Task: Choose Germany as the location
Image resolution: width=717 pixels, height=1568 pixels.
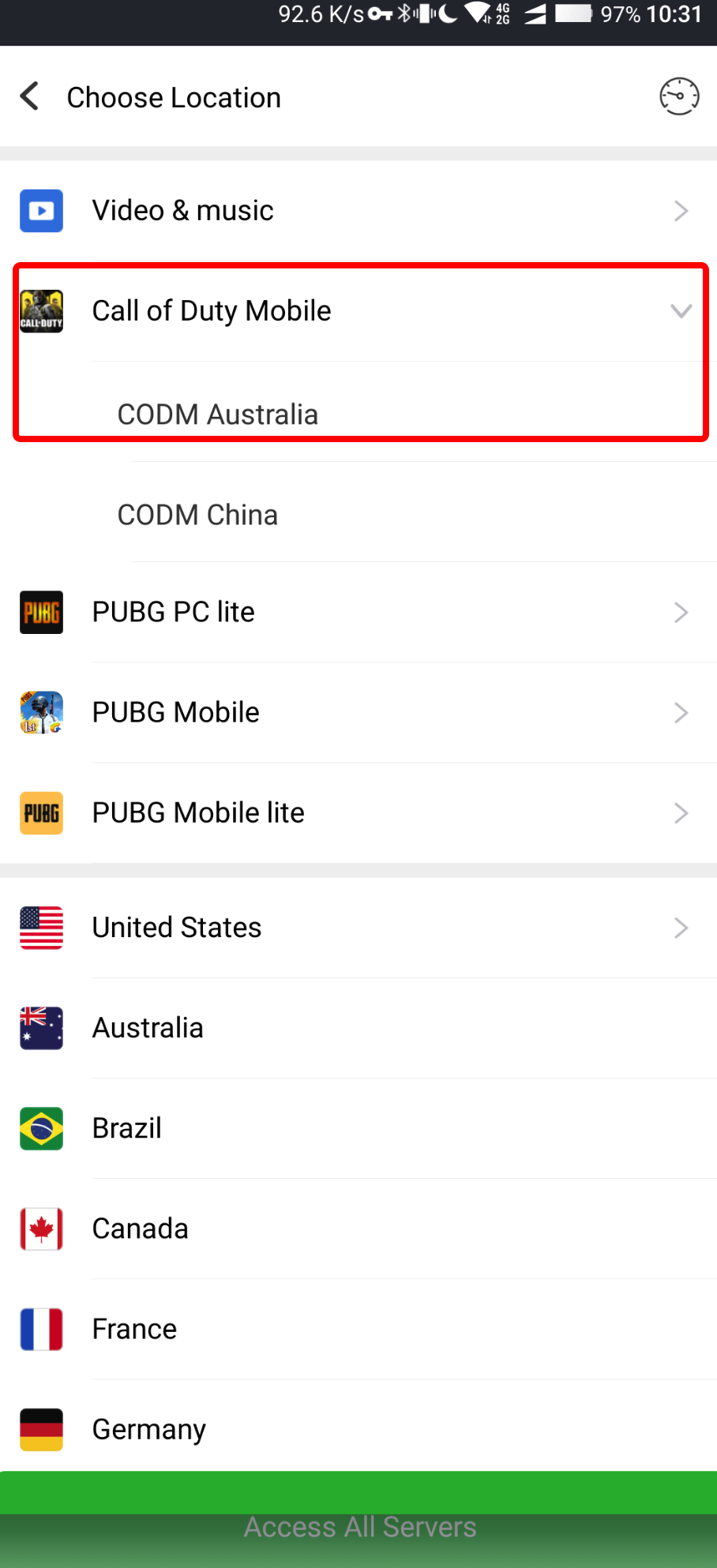Action: 358,1426
